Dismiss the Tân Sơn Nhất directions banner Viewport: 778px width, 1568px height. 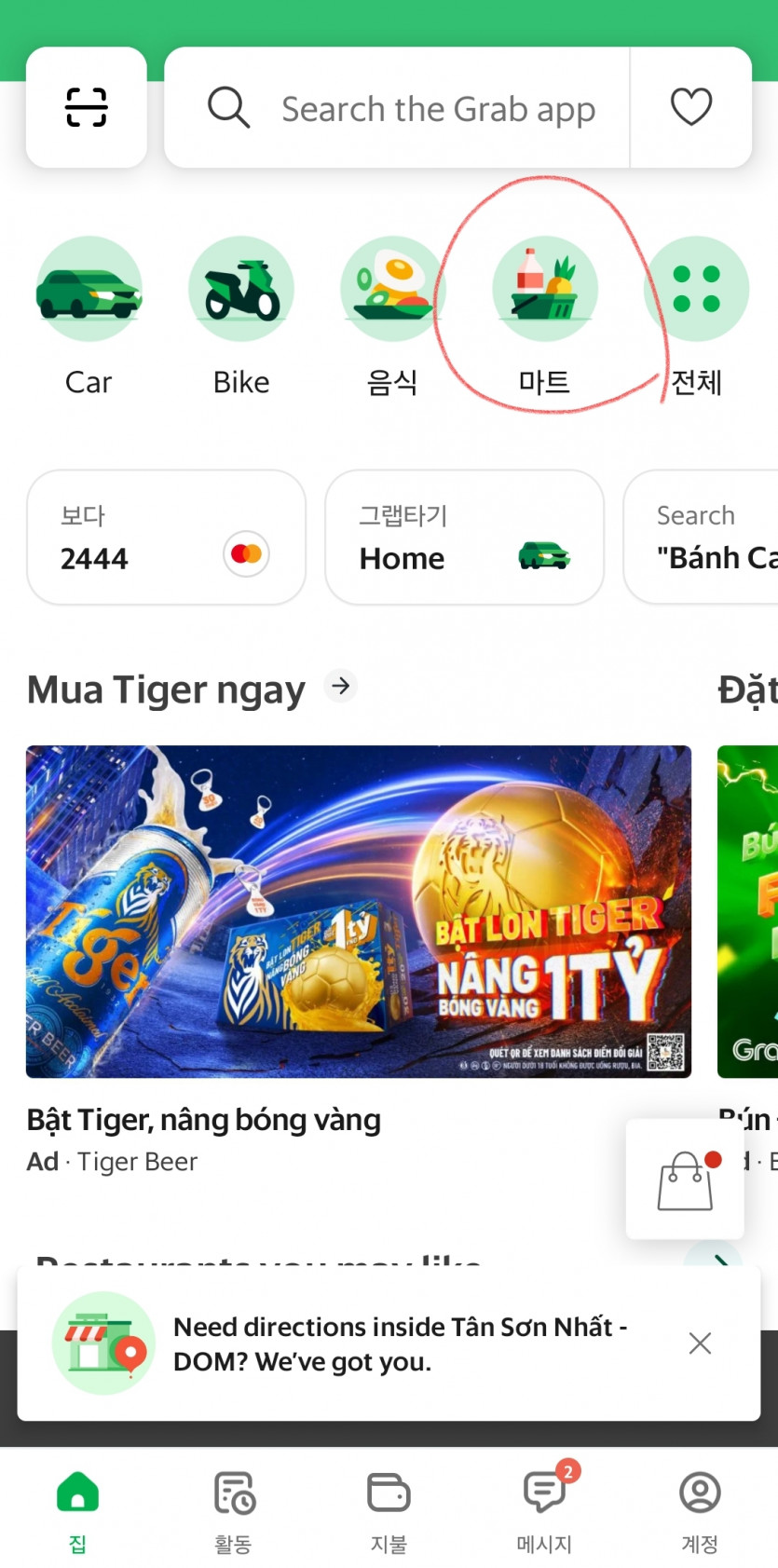[x=700, y=1343]
